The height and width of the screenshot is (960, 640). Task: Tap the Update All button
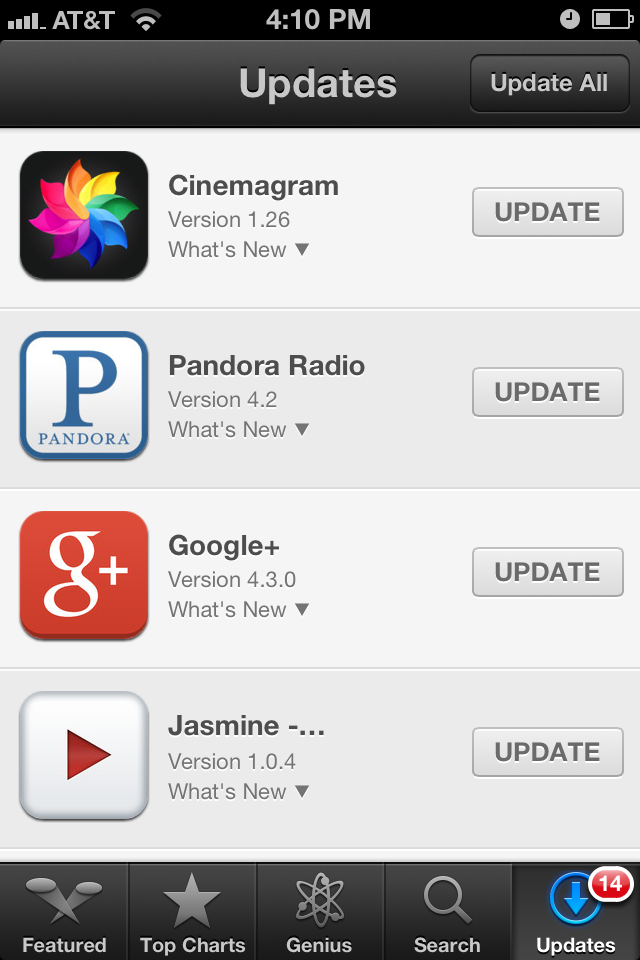549,84
